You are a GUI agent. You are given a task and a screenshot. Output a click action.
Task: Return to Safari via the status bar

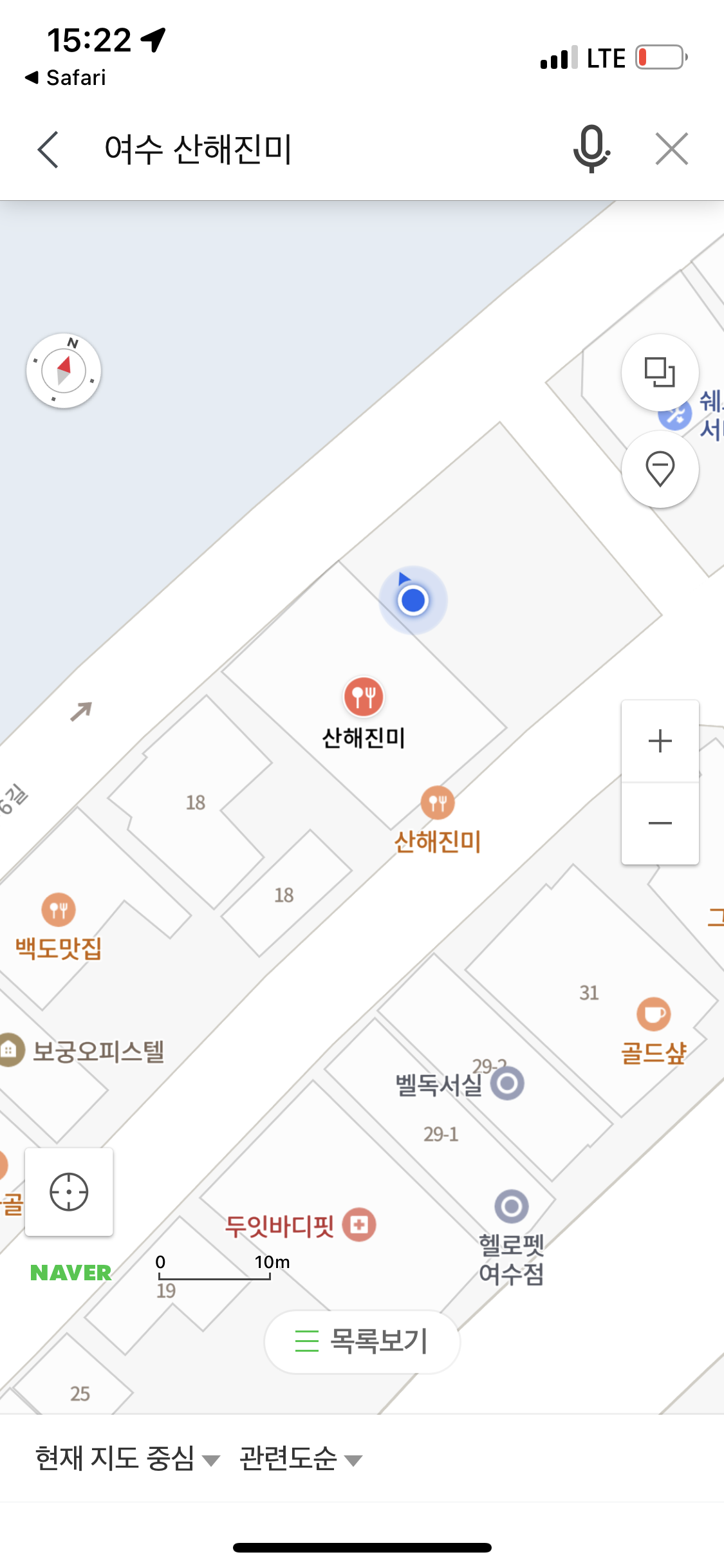click(x=65, y=78)
